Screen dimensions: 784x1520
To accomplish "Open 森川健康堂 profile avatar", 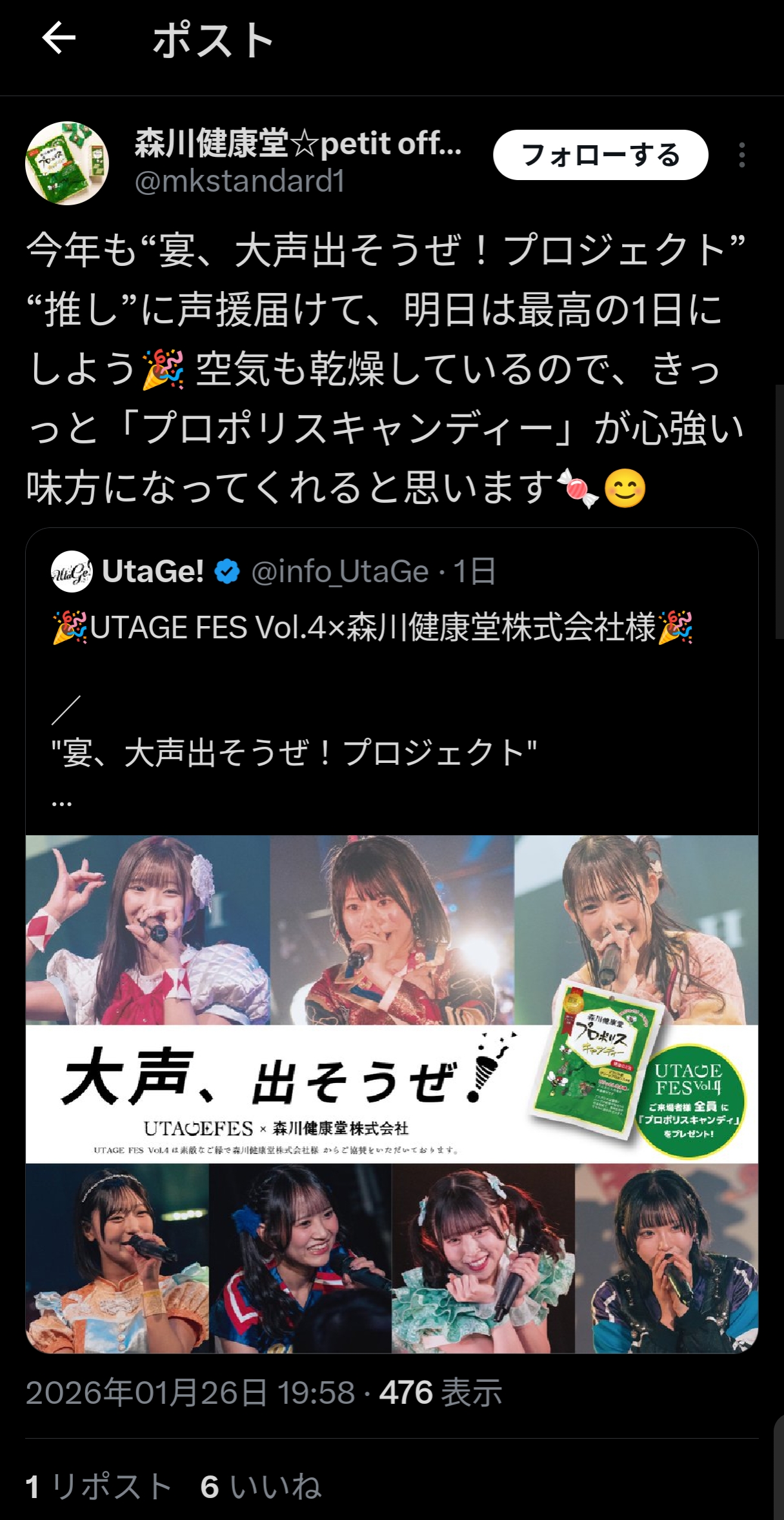I will point(67,163).
